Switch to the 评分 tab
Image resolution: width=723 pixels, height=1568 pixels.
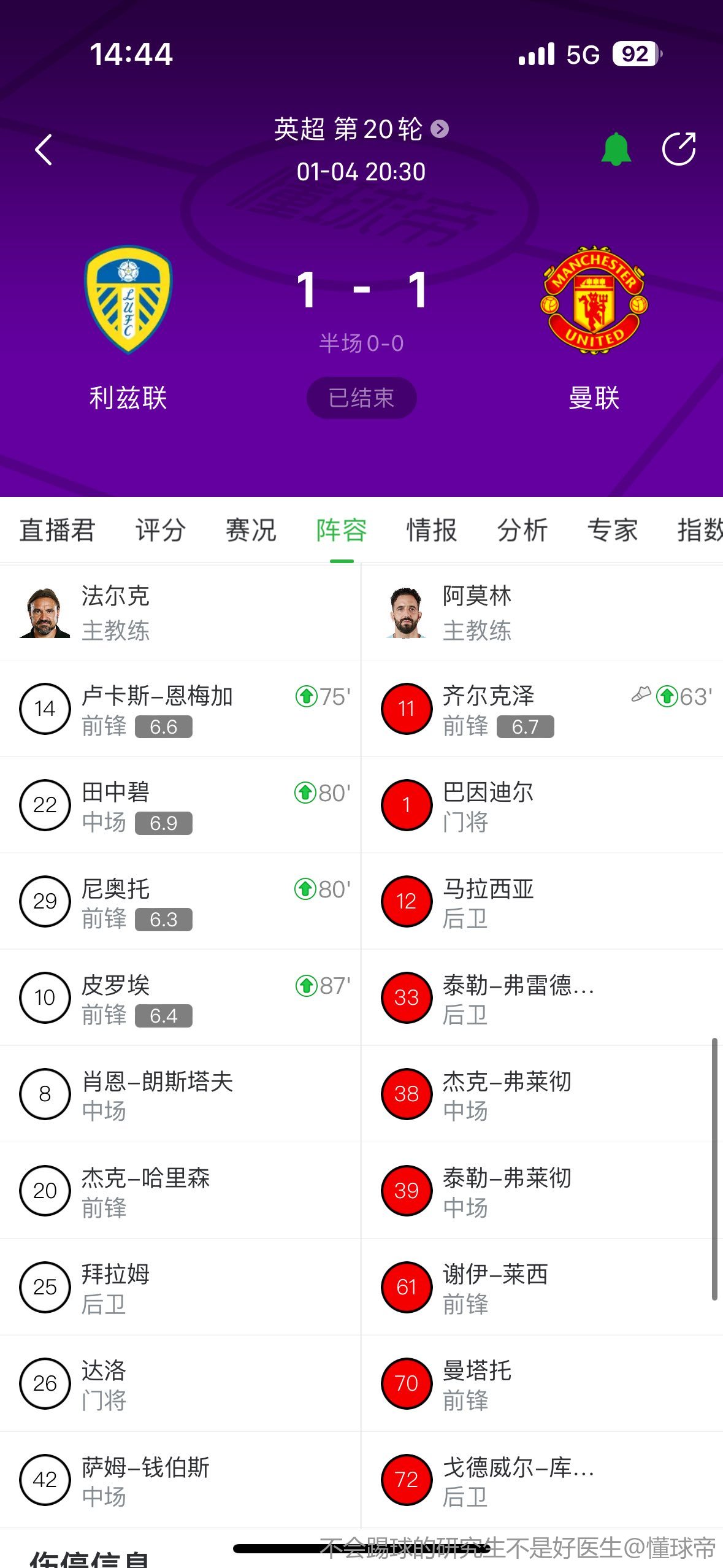pos(160,530)
